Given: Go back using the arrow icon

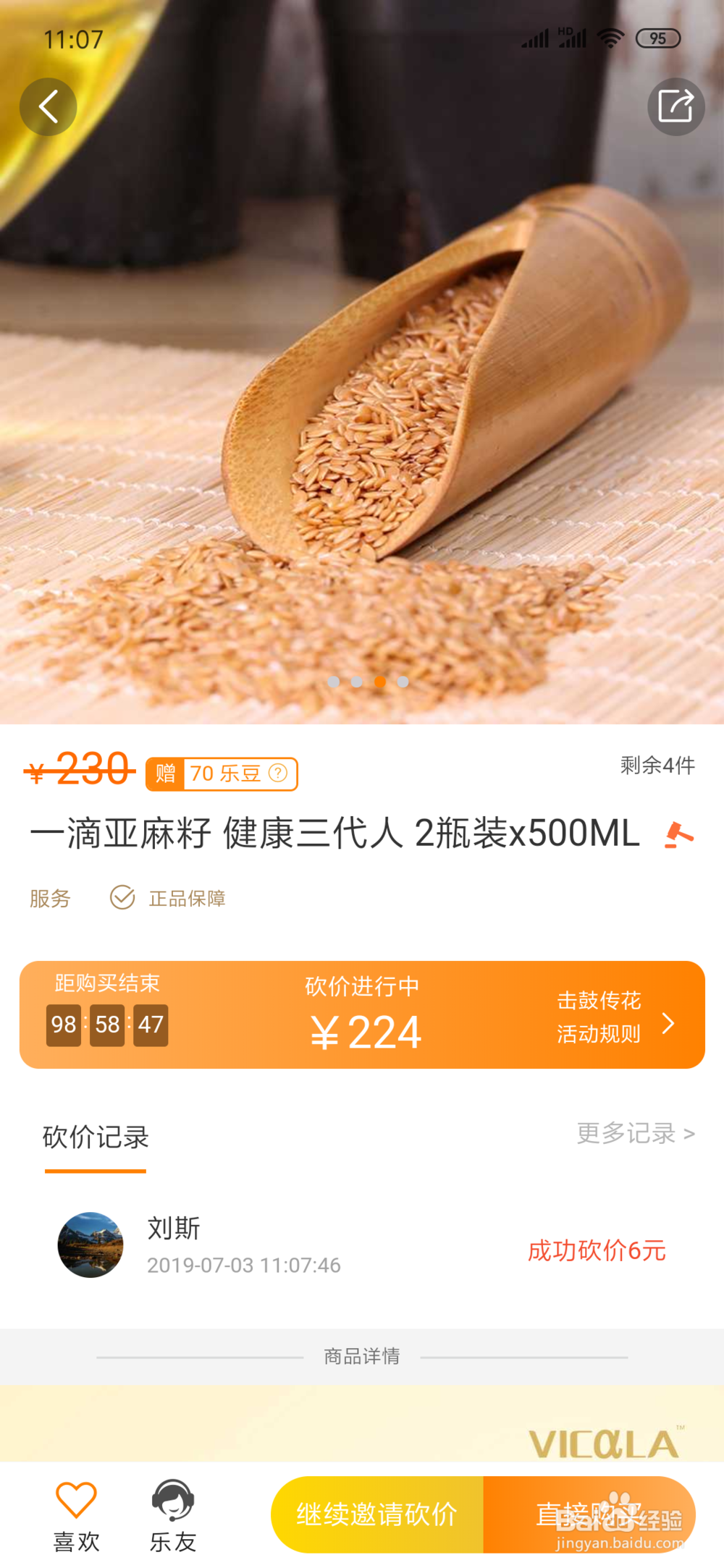Looking at the screenshot, I should tap(48, 107).
